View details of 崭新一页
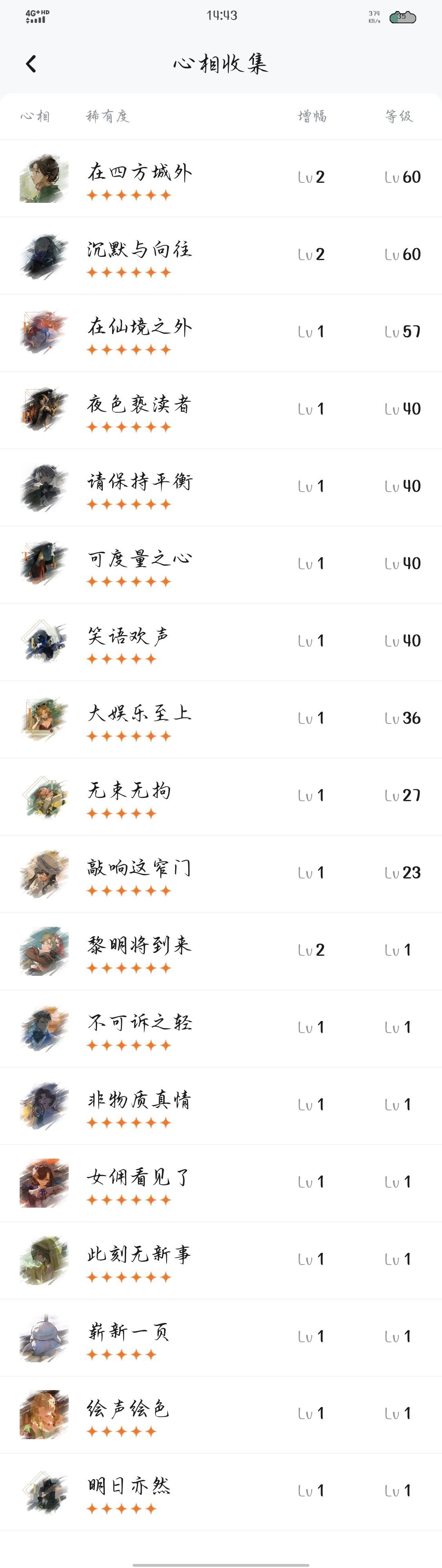The width and height of the screenshot is (442, 1568). point(221,1338)
